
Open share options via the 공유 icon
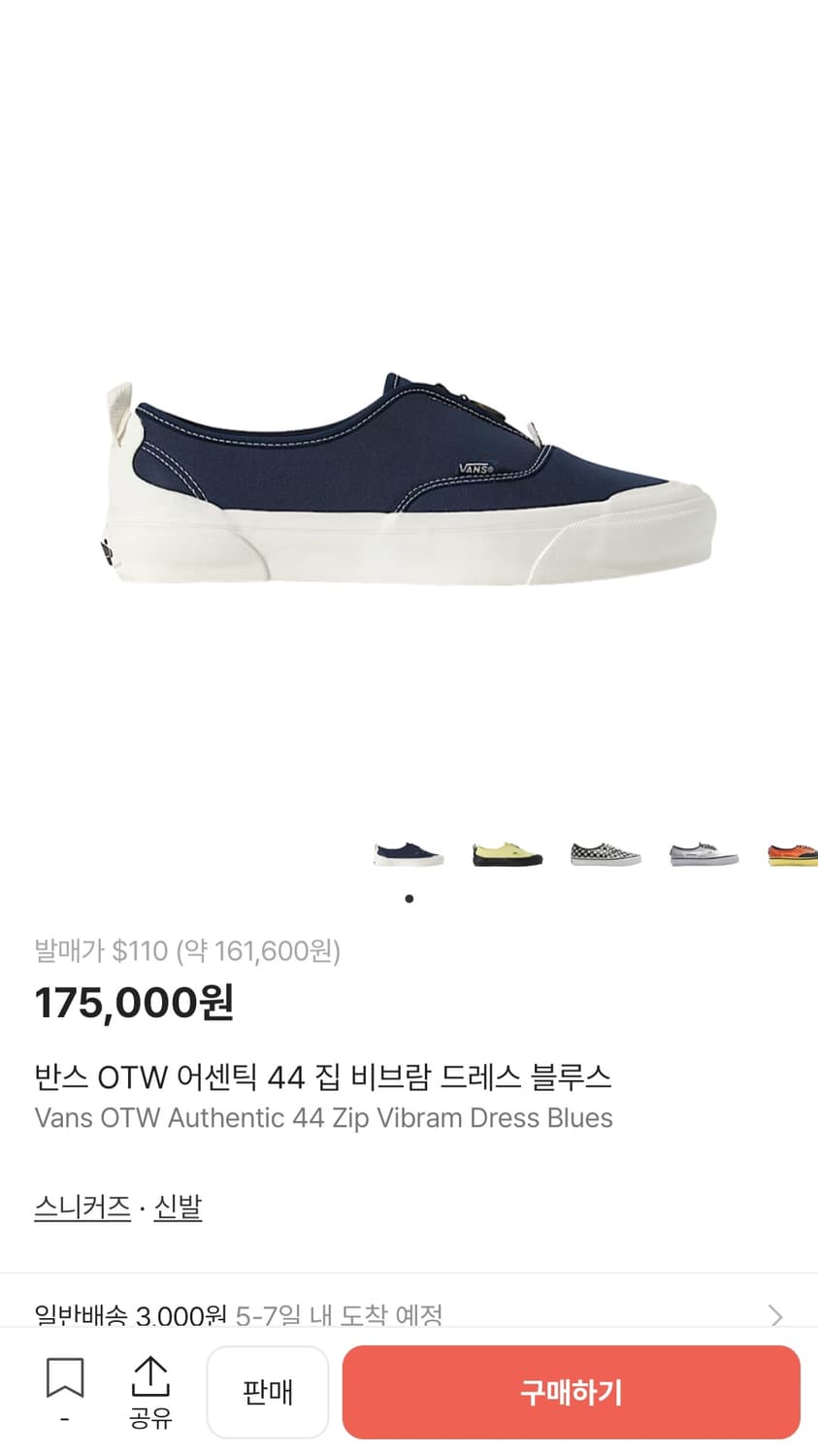pyautogui.click(x=151, y=1388)
